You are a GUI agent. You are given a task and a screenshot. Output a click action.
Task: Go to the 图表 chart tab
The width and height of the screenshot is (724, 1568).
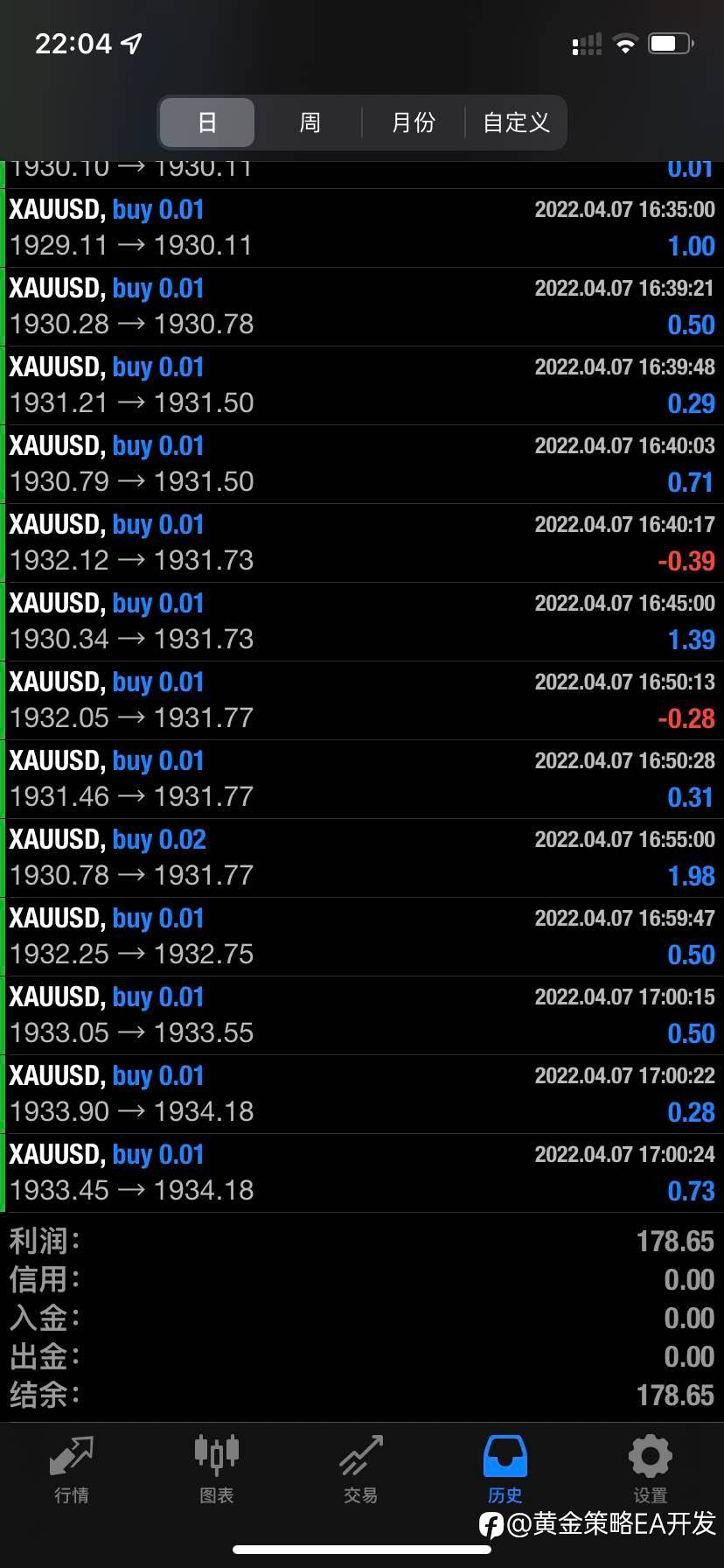[x=216, y=1470]
